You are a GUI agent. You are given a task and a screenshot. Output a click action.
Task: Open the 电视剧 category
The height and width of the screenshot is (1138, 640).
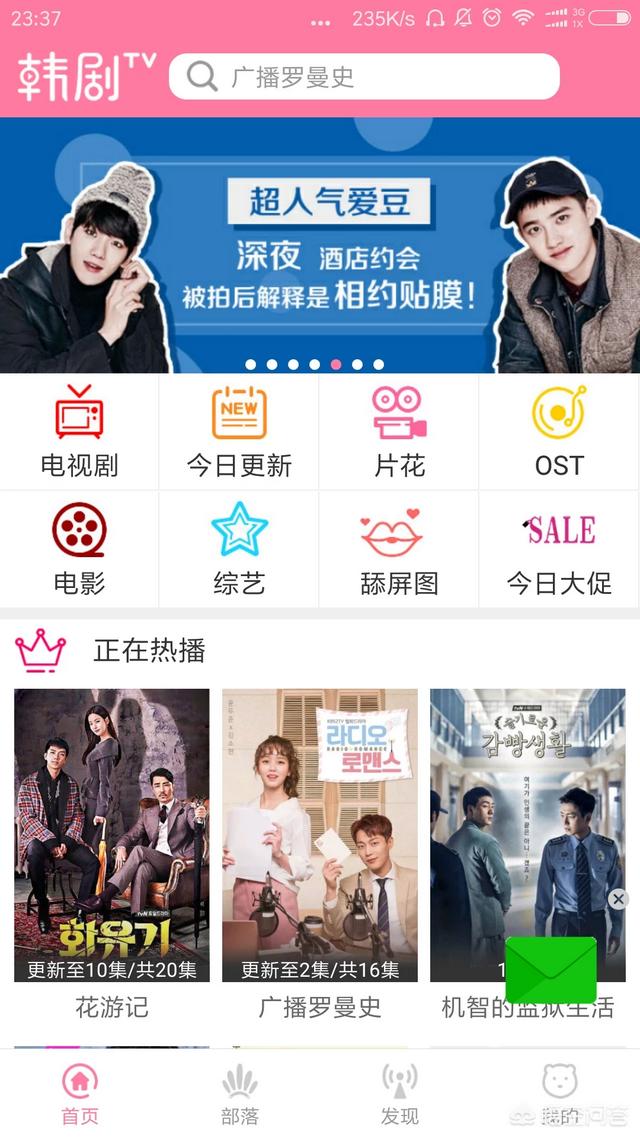pyautogui.click(x=79, y=432)
